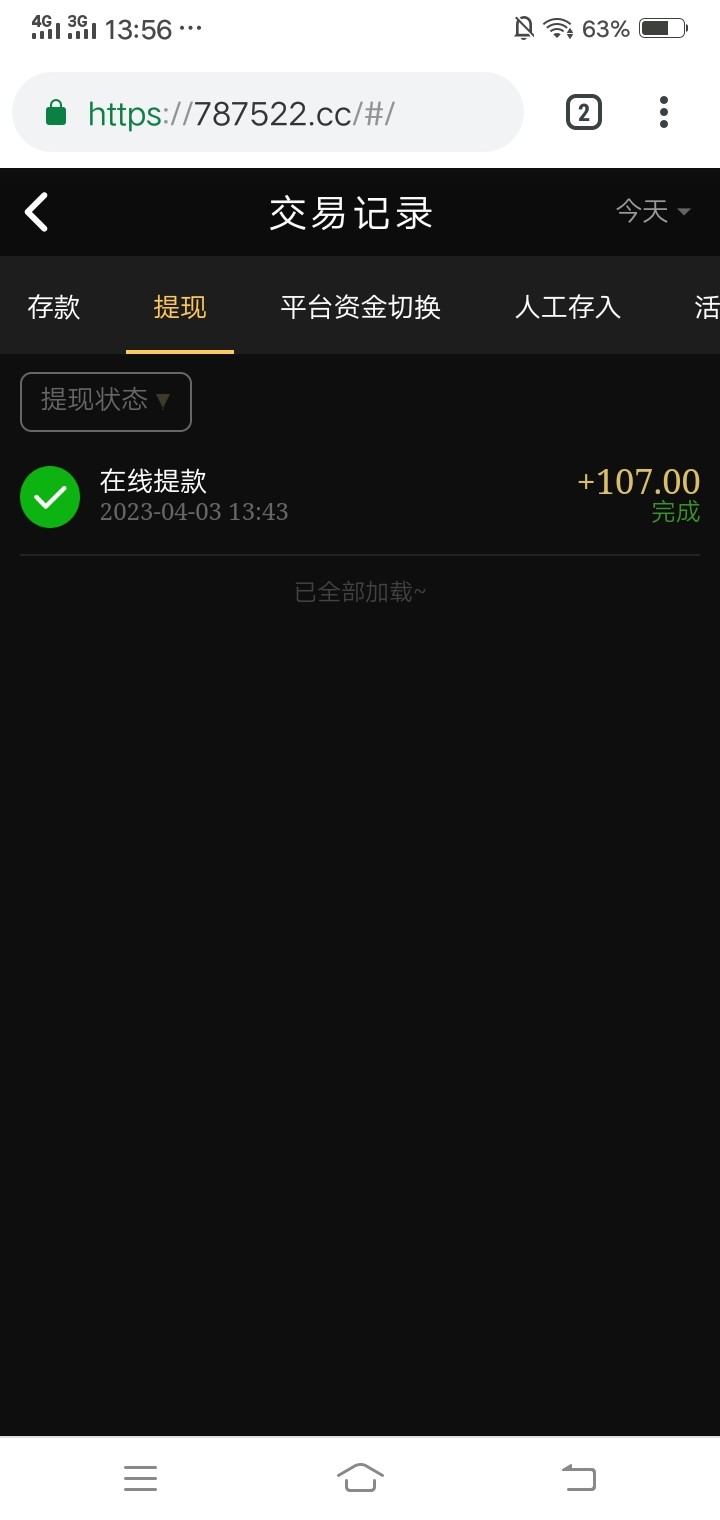Open the 人工存入 tab
720x1520 pixels.
point(567,307)
